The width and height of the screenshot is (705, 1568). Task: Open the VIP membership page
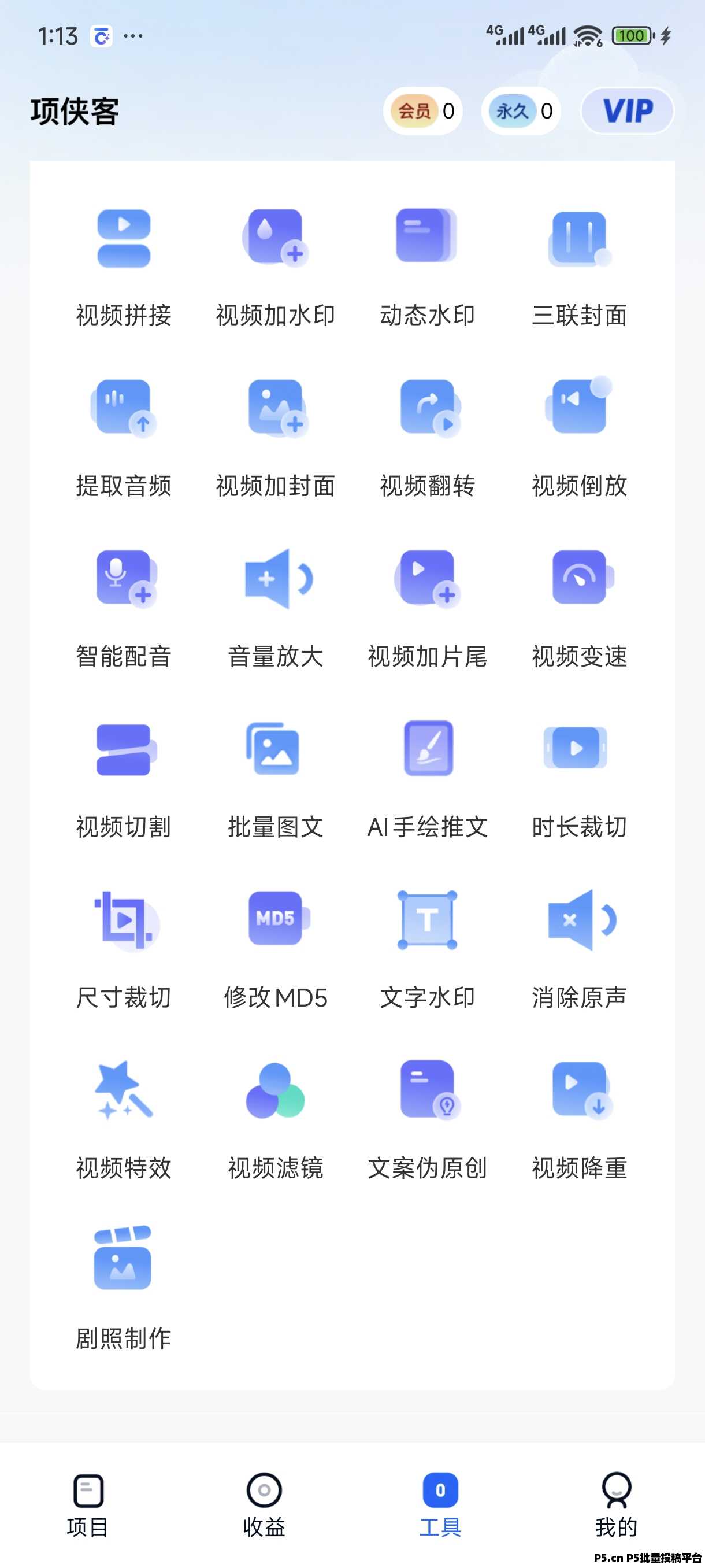coord(627,110)
